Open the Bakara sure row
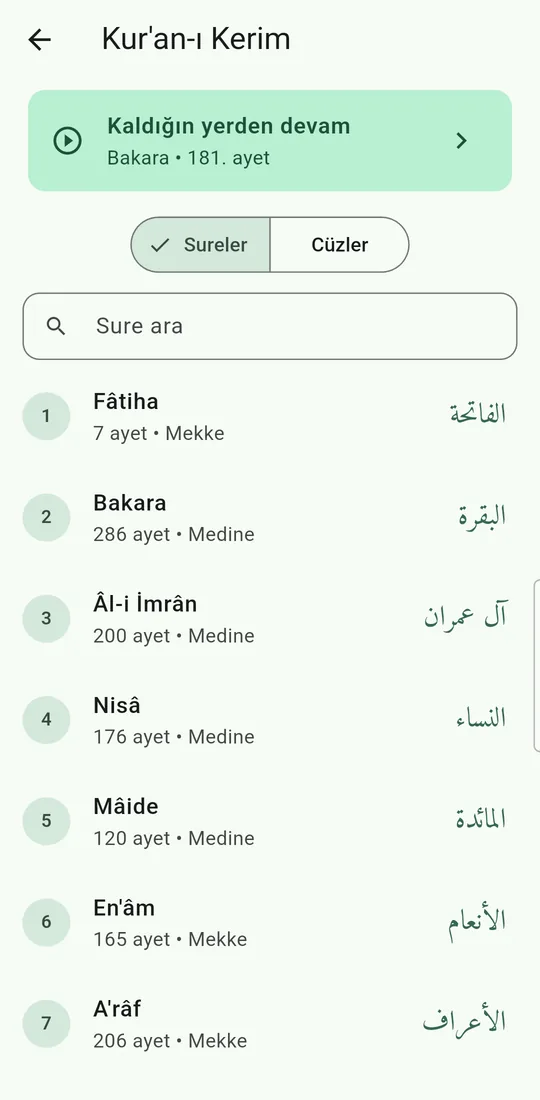 click(270, 517)
